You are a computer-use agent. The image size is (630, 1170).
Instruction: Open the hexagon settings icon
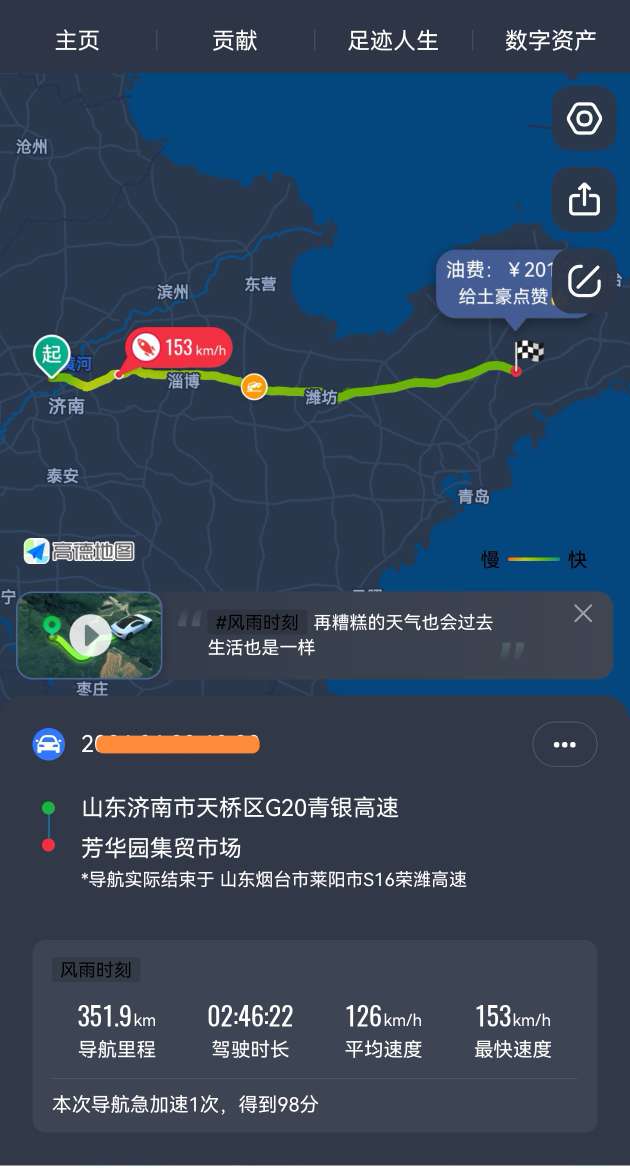(x=584, y=119)
